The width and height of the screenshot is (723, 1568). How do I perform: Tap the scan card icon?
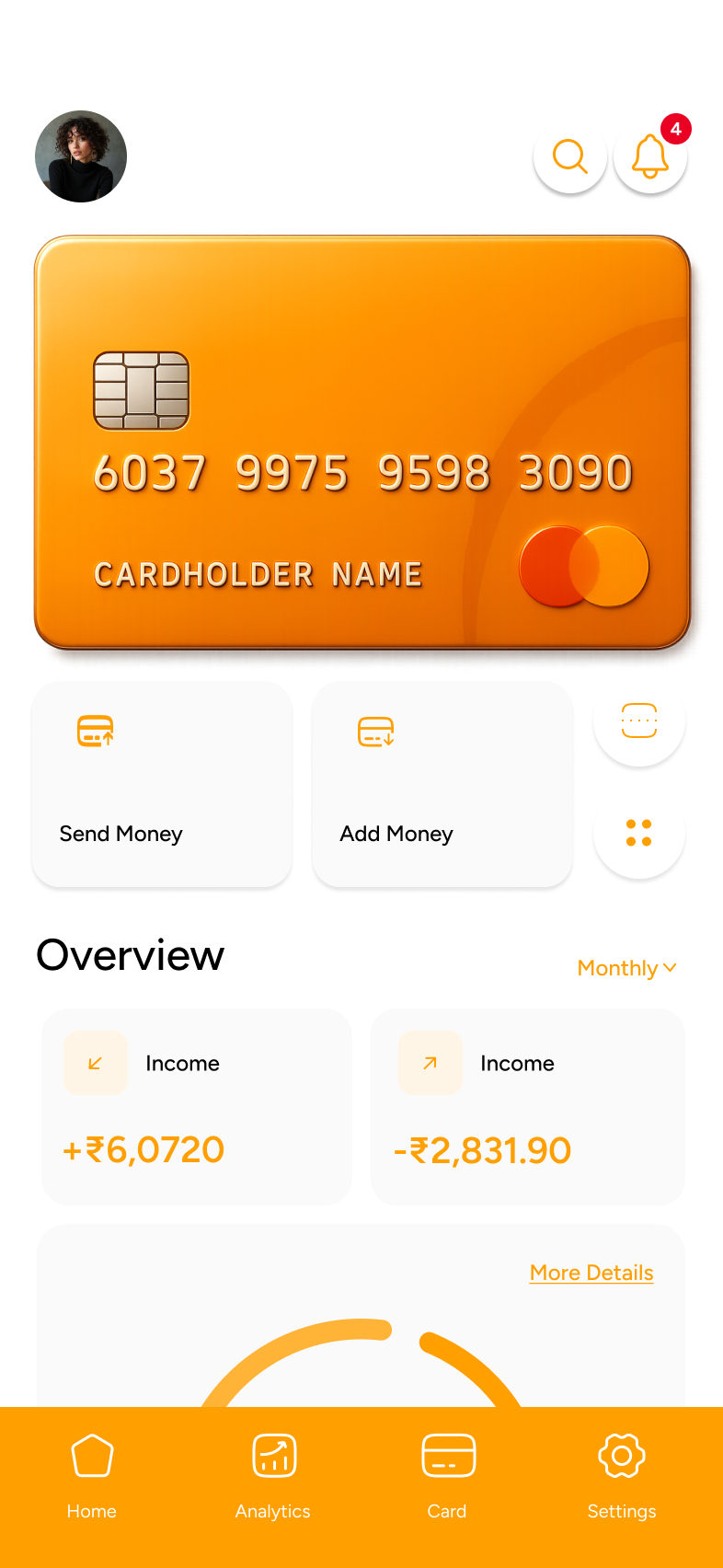pyautogui.click(x=639, y=721)
